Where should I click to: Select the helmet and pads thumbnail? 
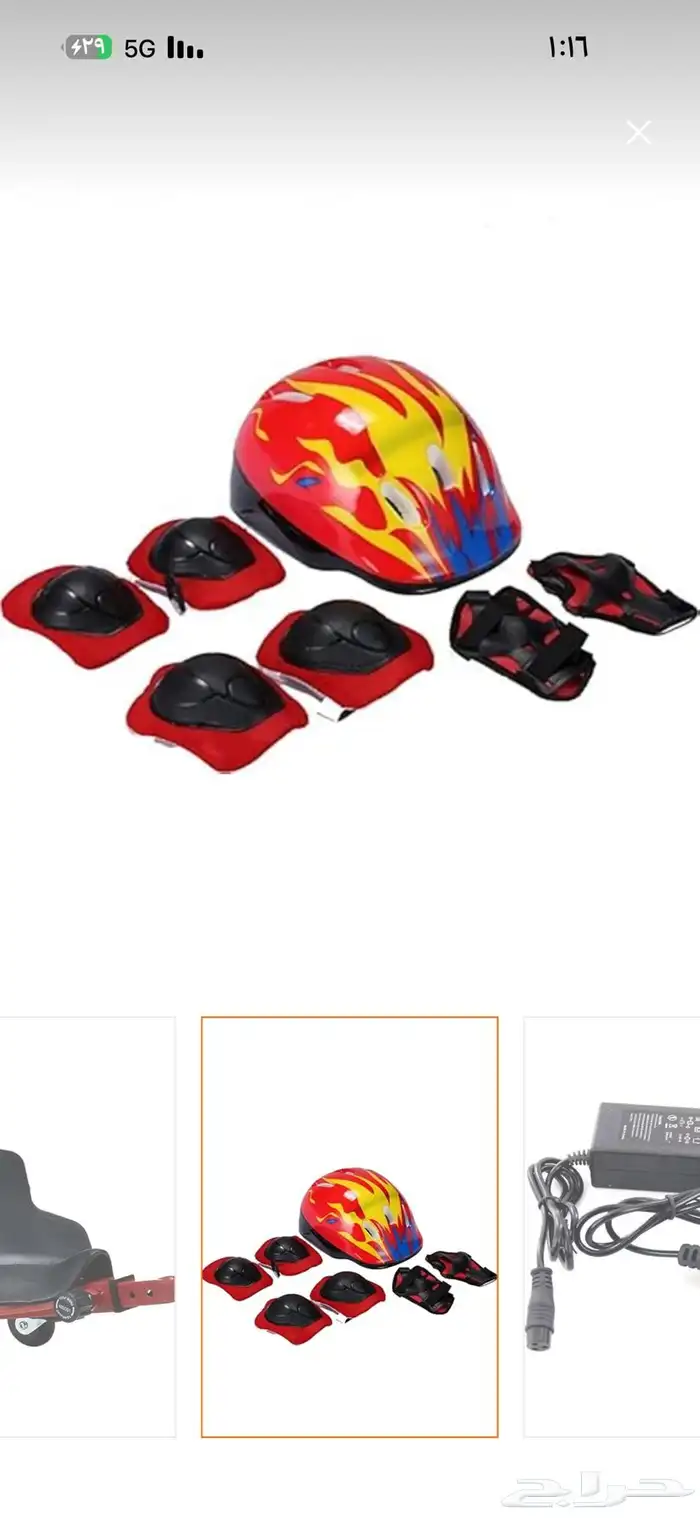click(350, 1227)
